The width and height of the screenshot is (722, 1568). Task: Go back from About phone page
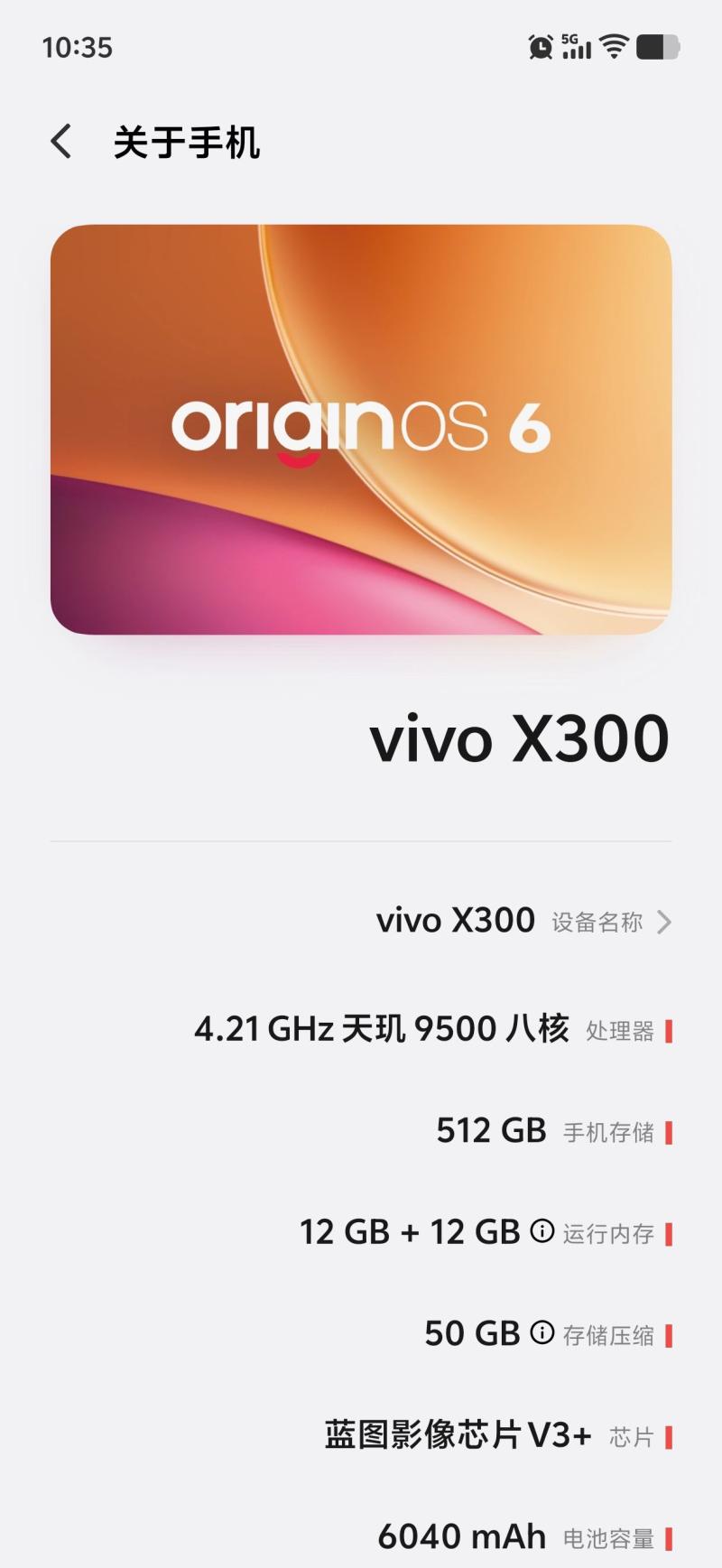pos(61,142)
